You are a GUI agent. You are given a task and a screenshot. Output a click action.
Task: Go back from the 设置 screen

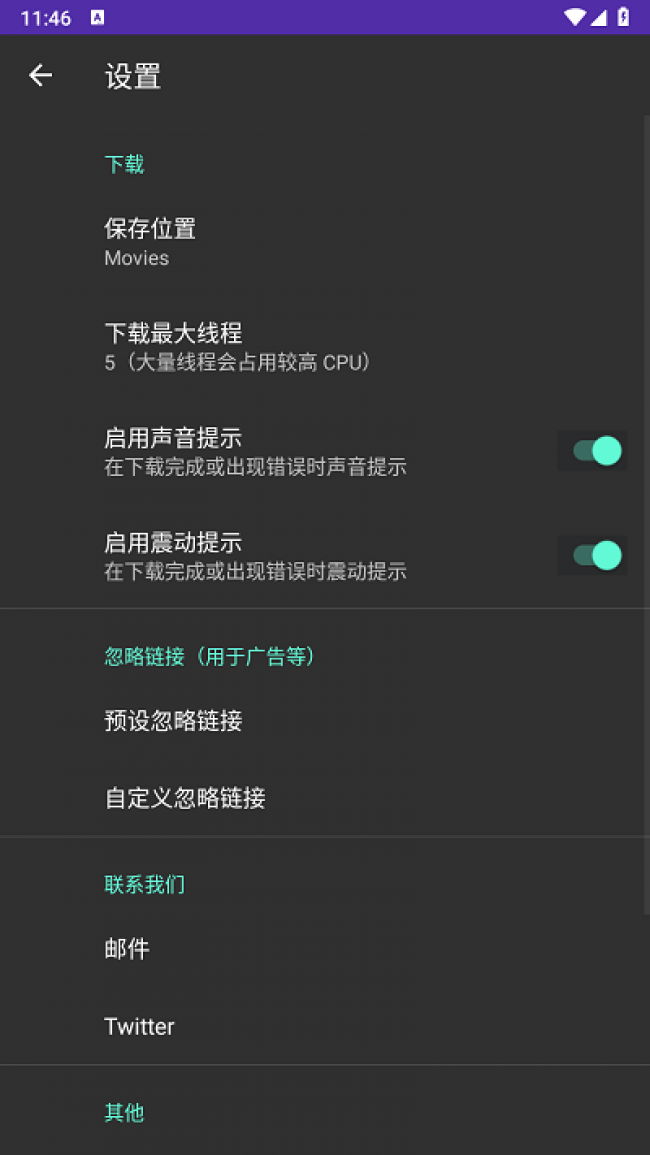pyautogui.click(x=40, y=75)
